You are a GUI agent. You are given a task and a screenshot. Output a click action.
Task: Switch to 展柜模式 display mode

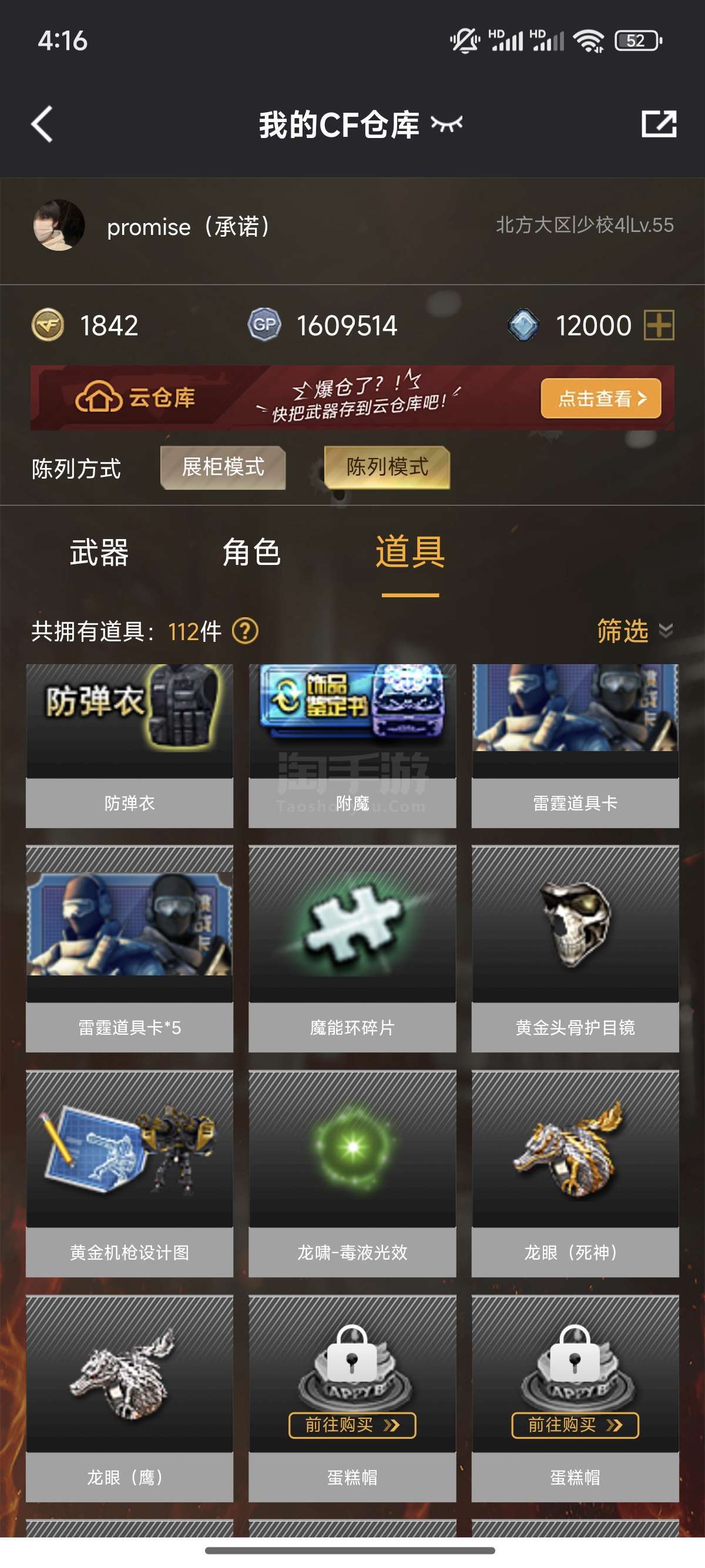(223, 467)
